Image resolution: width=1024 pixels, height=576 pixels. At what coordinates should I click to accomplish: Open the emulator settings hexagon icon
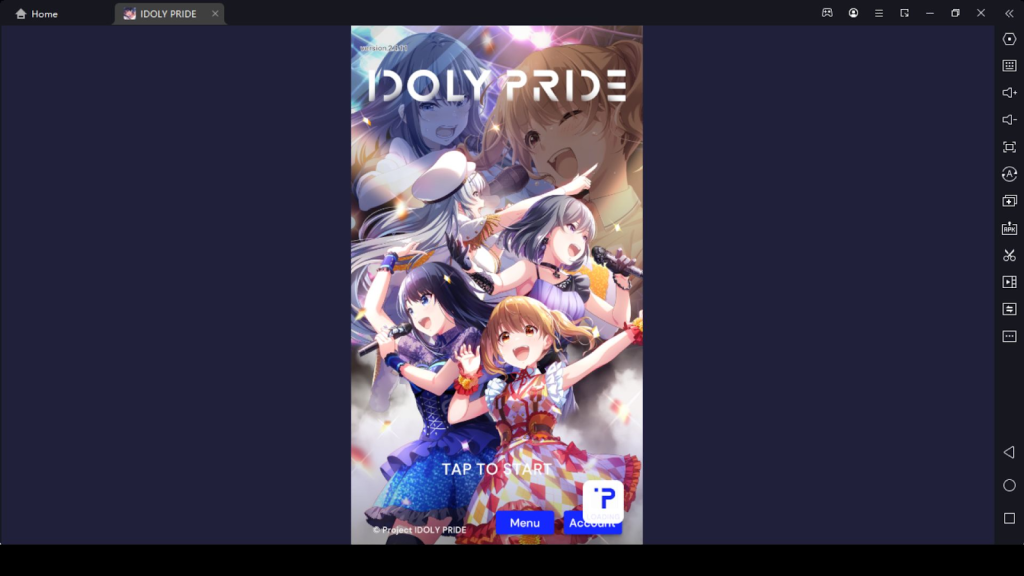1009,38
